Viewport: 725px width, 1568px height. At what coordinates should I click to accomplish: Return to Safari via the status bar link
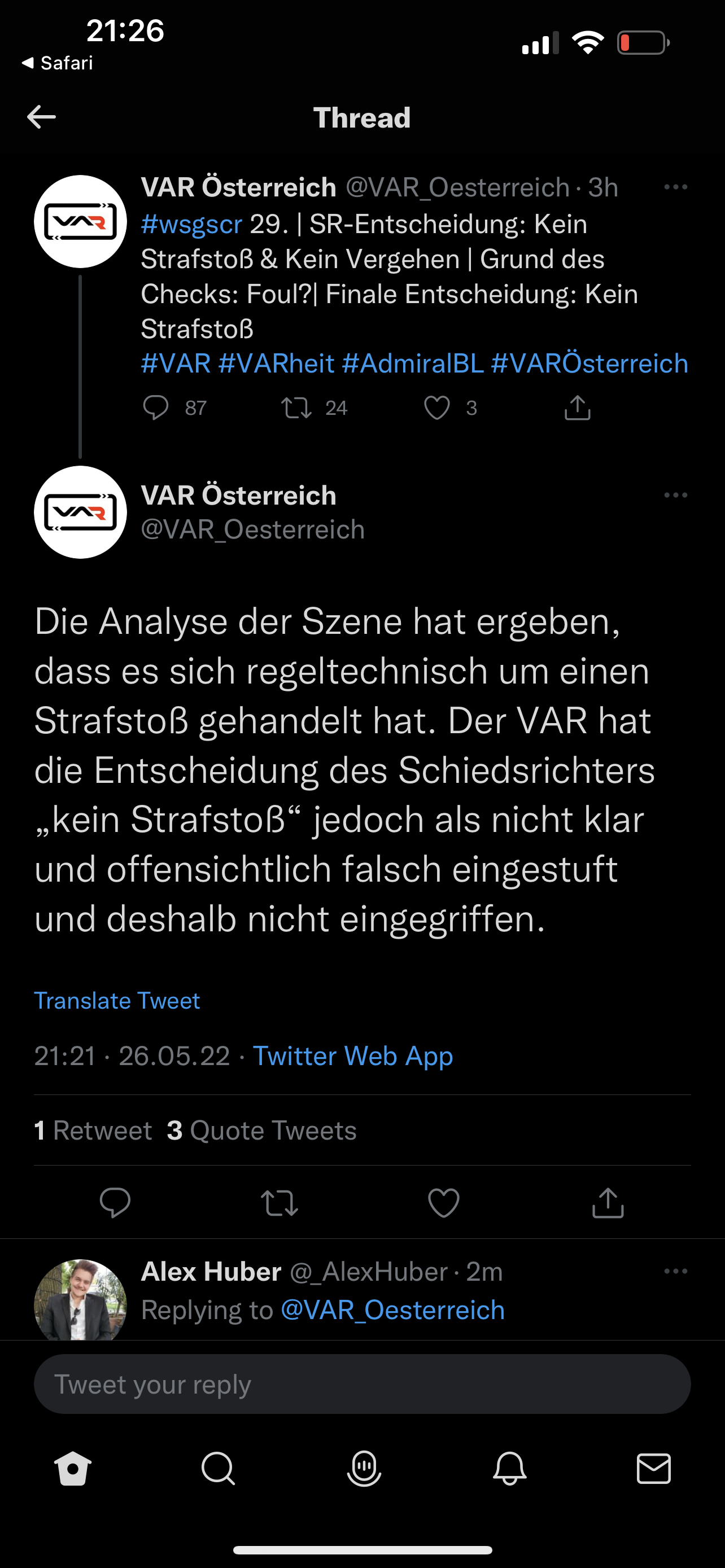[57, 63]
